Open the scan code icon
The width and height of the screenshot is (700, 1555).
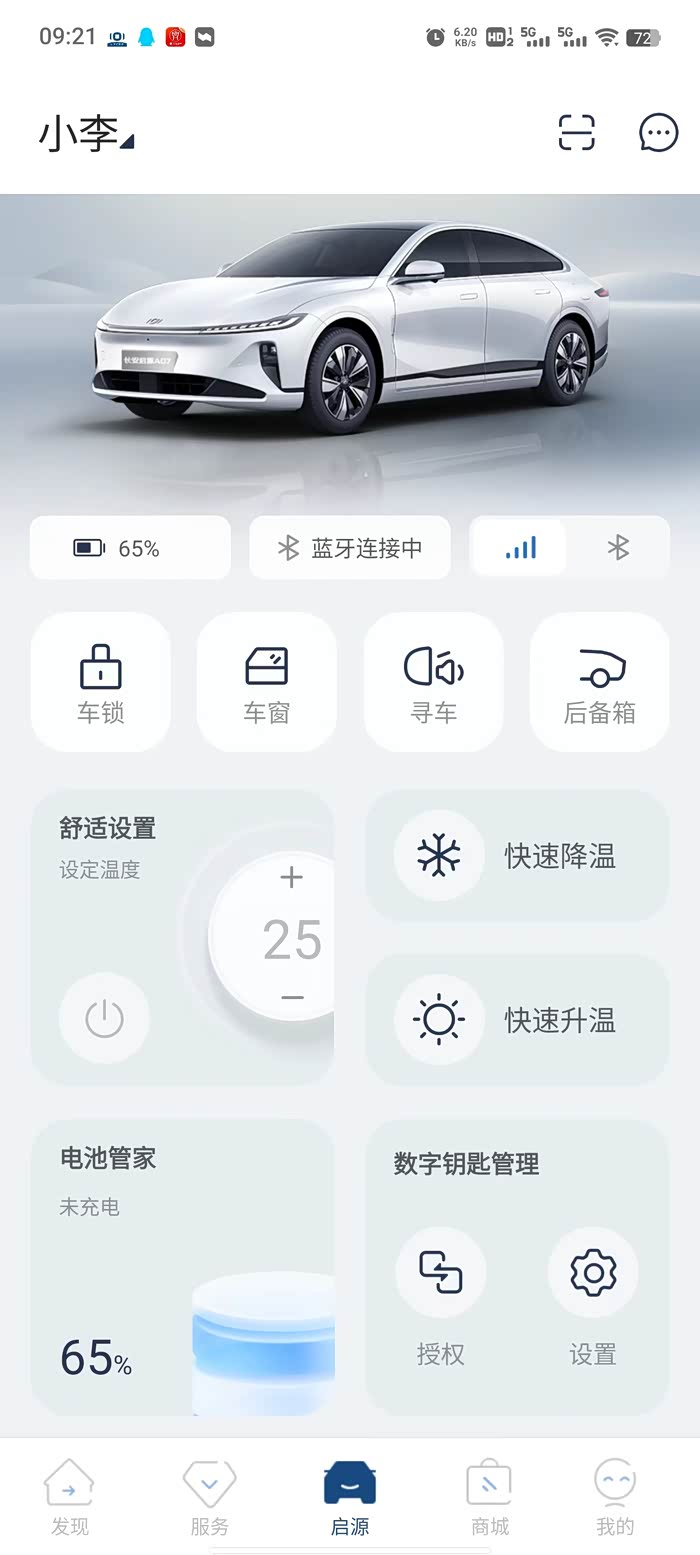(576, 133)
